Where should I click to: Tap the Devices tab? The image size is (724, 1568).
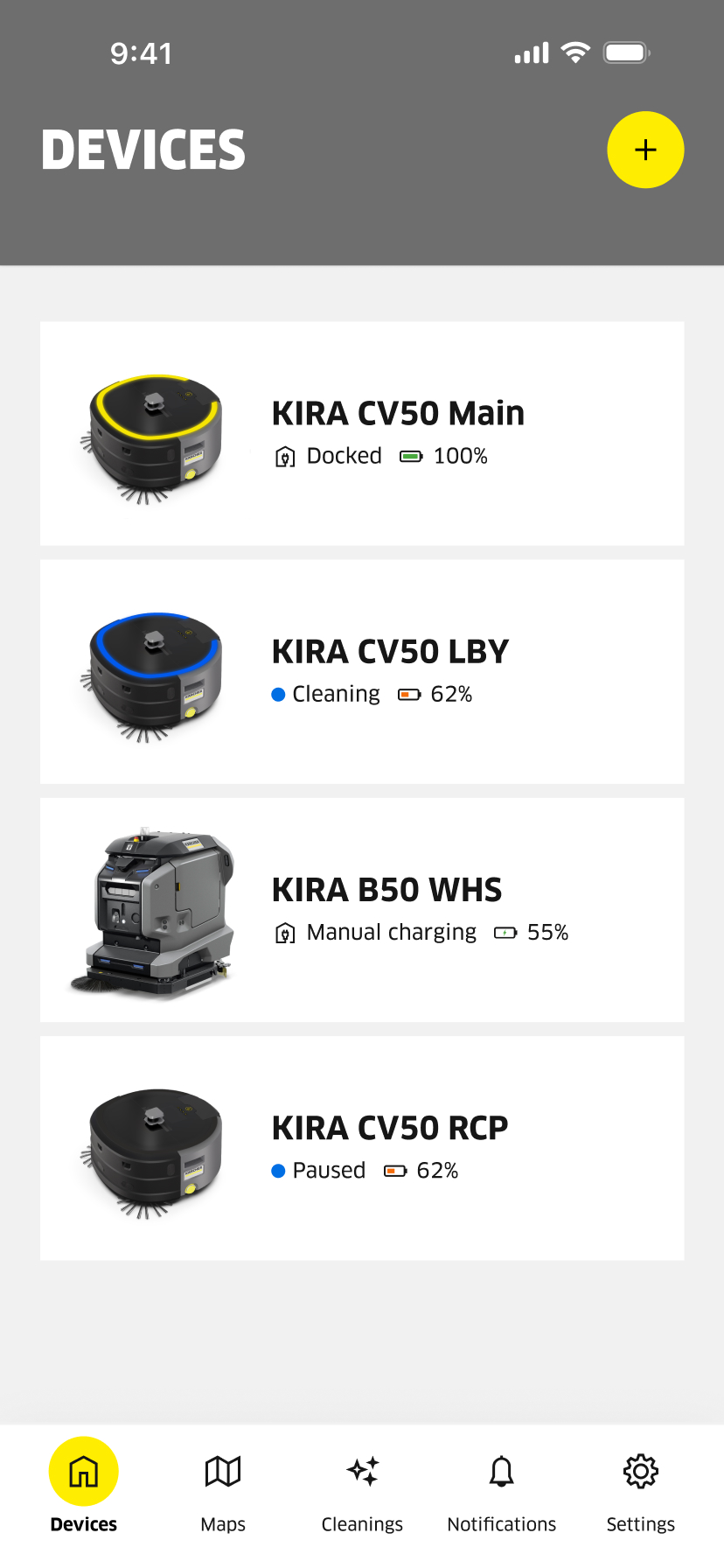click(x=84, y=1487)
